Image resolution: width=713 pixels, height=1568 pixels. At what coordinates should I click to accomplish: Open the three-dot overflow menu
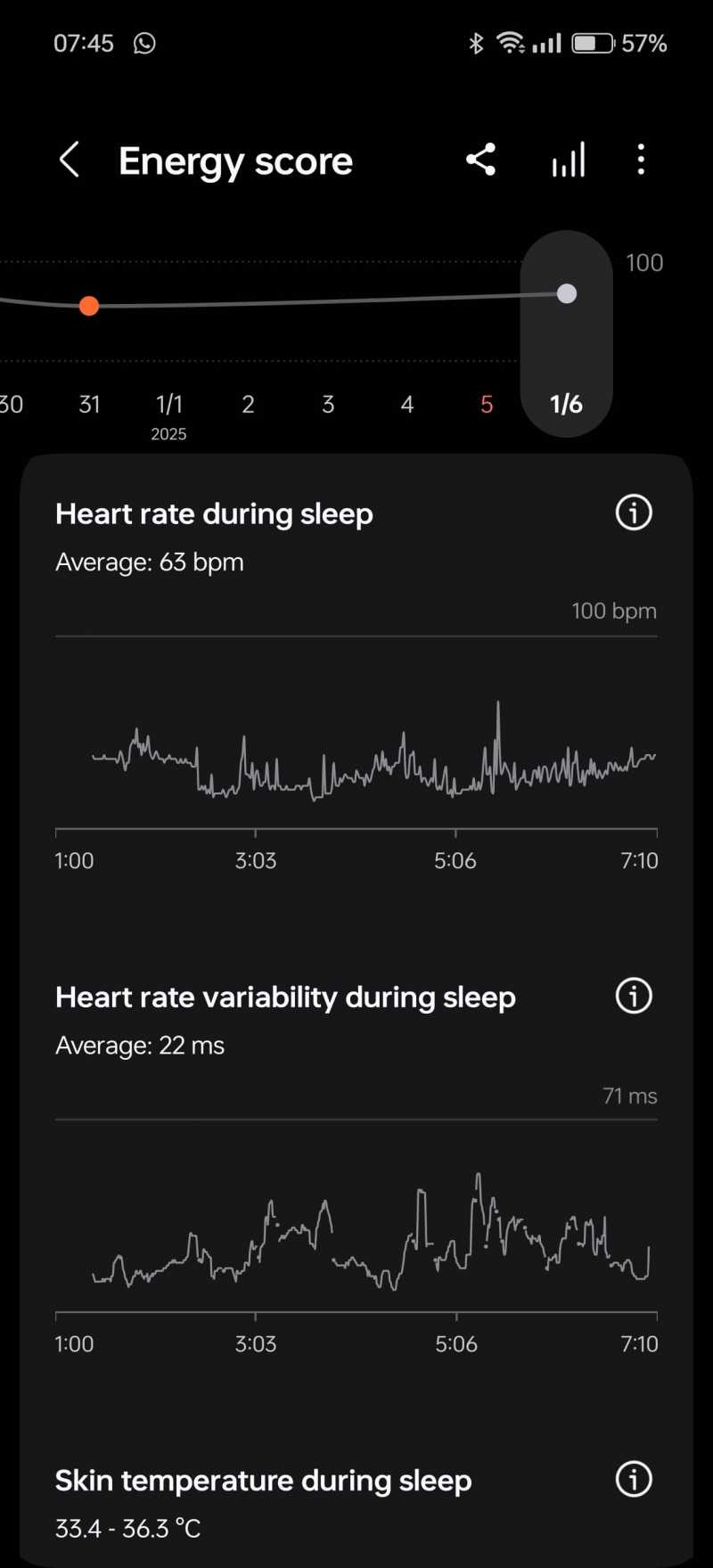click(x=641, y=160)
